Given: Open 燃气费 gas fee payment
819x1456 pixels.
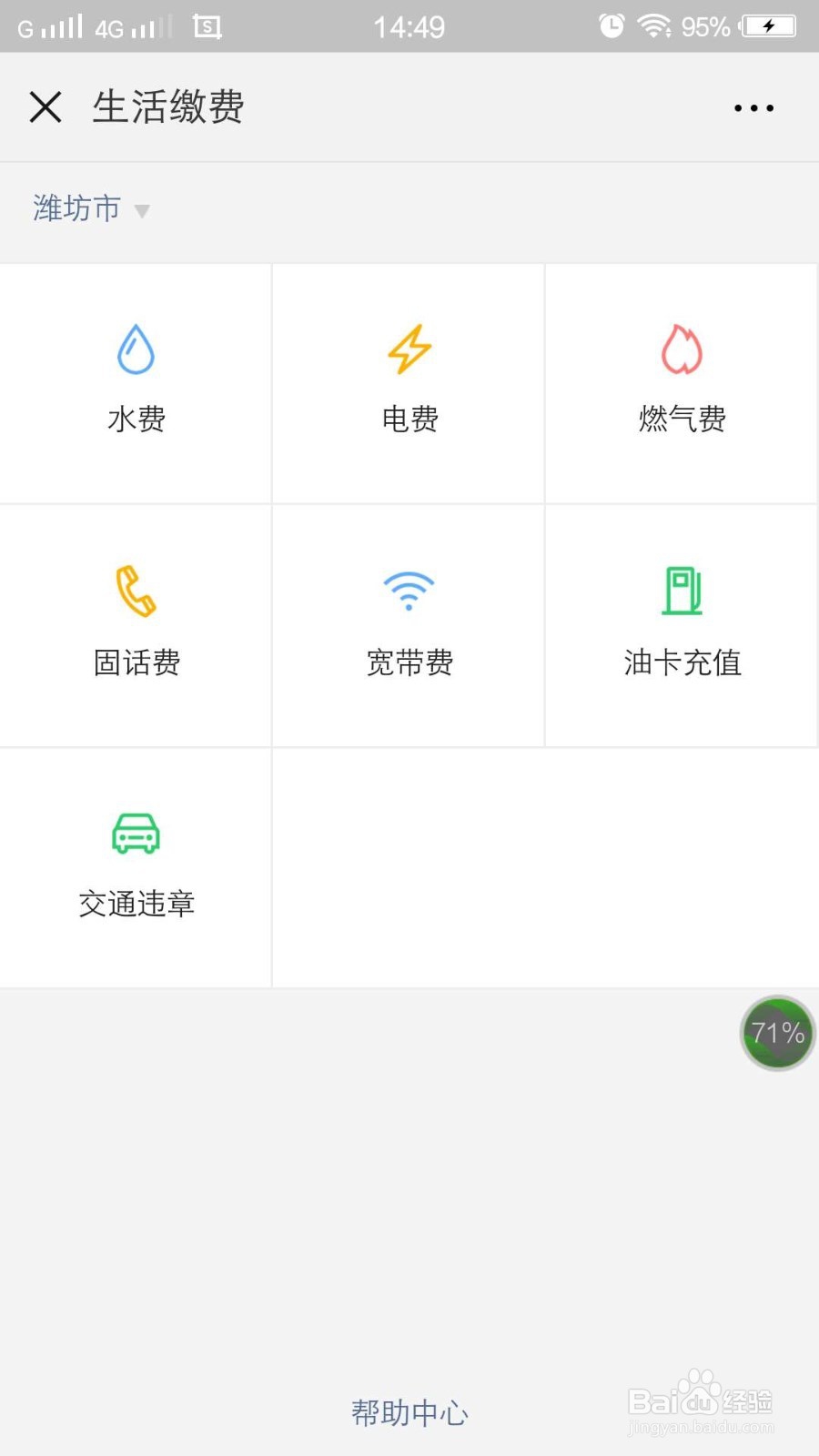Looking at the screenshot, I should pyautogui.click(x=681, y=382).
